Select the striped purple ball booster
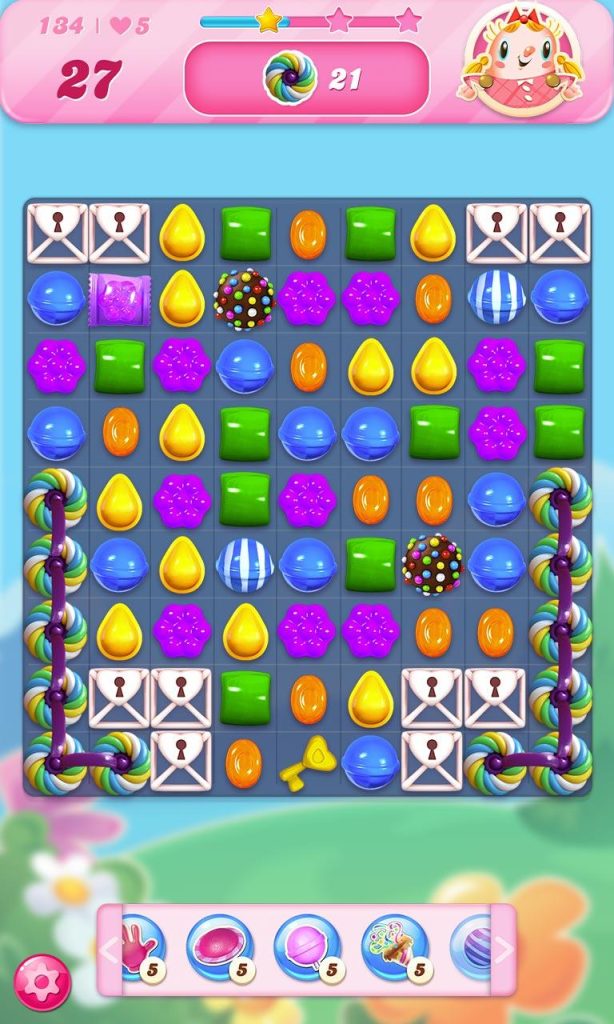Screen dimensions: 614x1024 [472, 948]
